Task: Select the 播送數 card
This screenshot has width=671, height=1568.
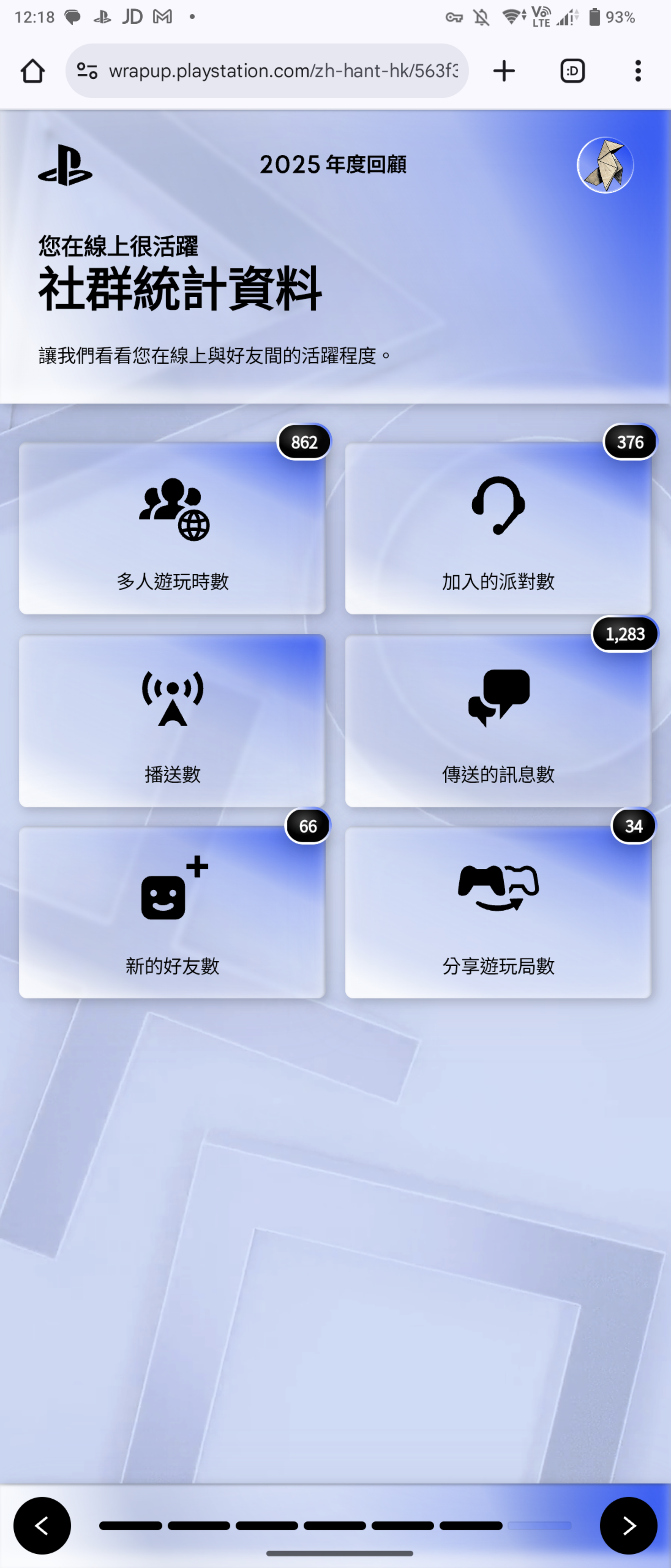Action: [172, 721]
